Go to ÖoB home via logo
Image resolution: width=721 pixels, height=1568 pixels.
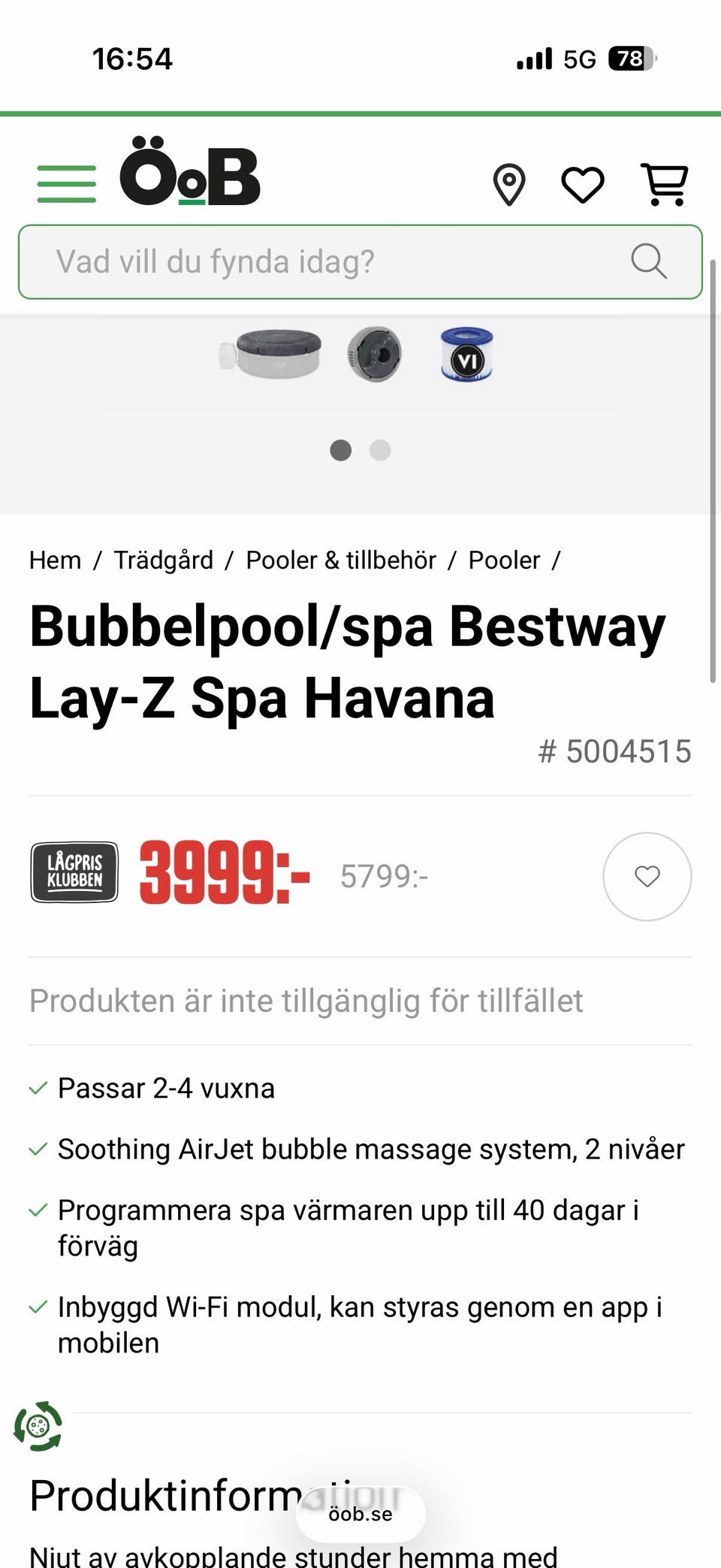tap(189, 171)
